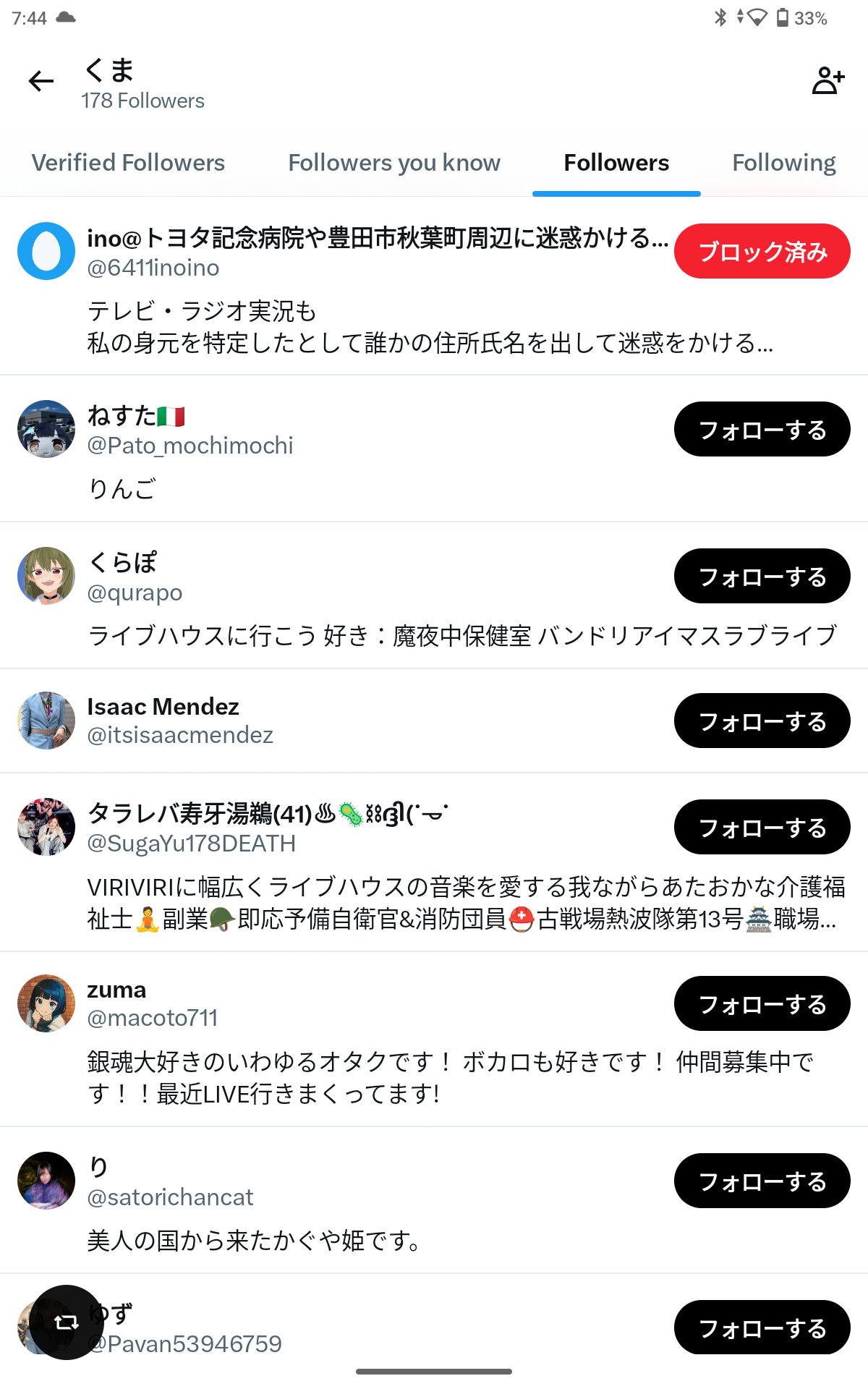Go back using the arrow icon

(41, 81)
